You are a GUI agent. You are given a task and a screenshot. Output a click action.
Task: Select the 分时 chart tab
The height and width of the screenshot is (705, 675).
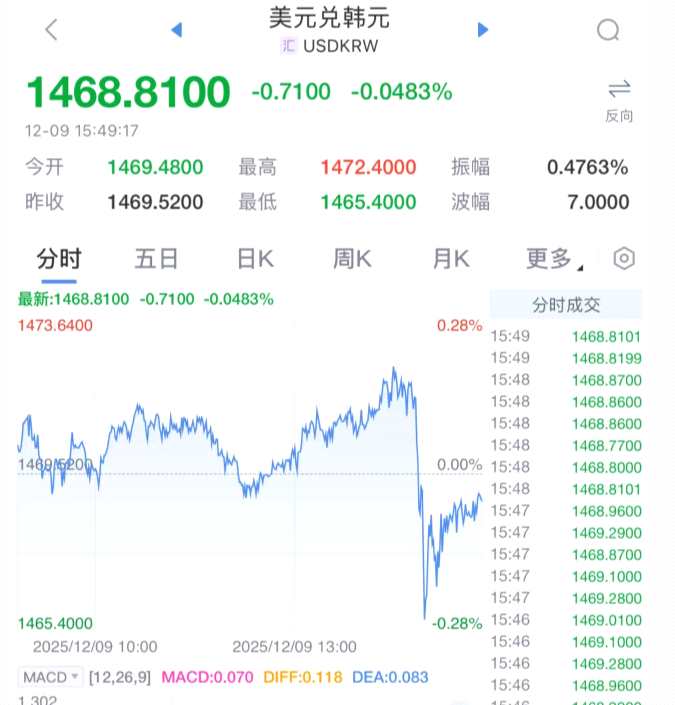59,260
